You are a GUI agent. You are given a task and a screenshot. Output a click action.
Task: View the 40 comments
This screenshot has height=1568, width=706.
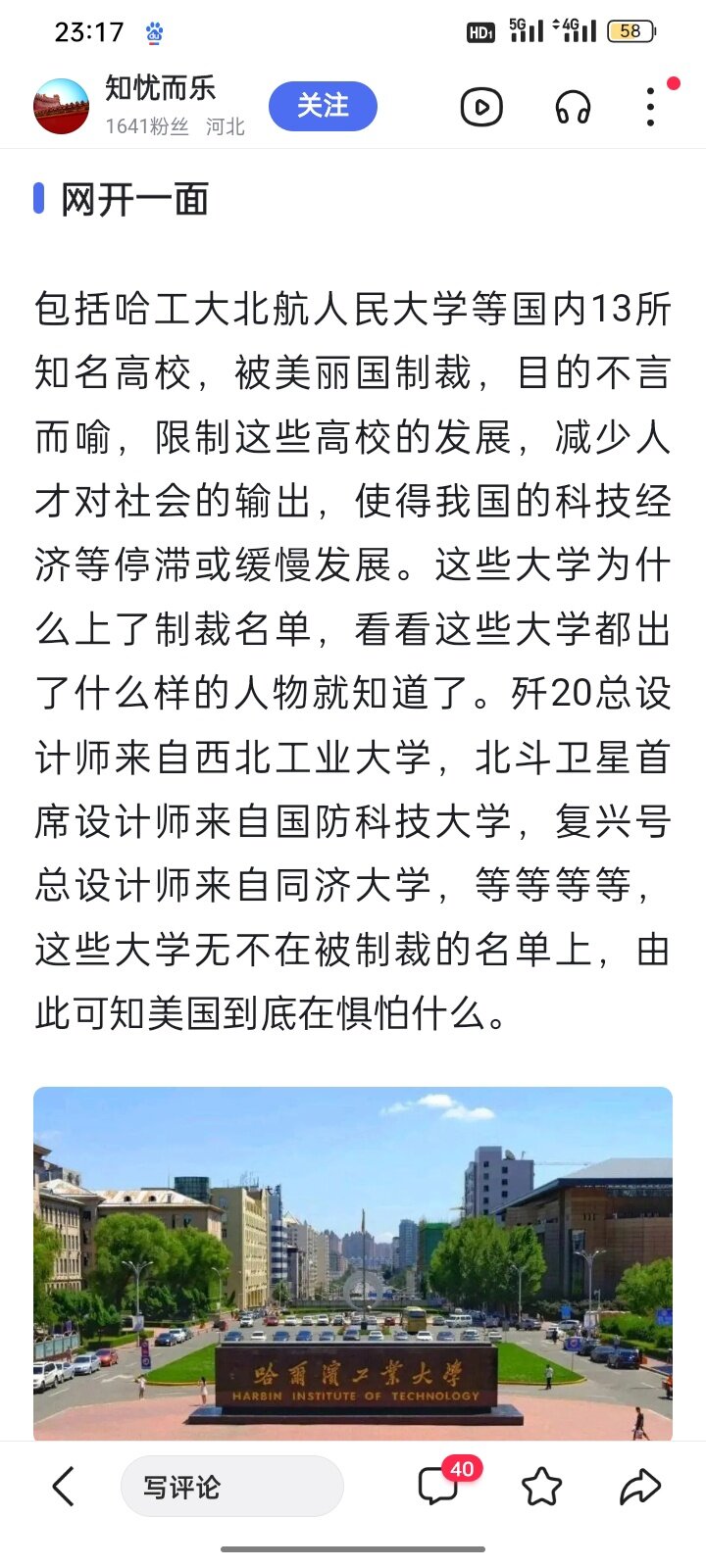click(438, 1487)
